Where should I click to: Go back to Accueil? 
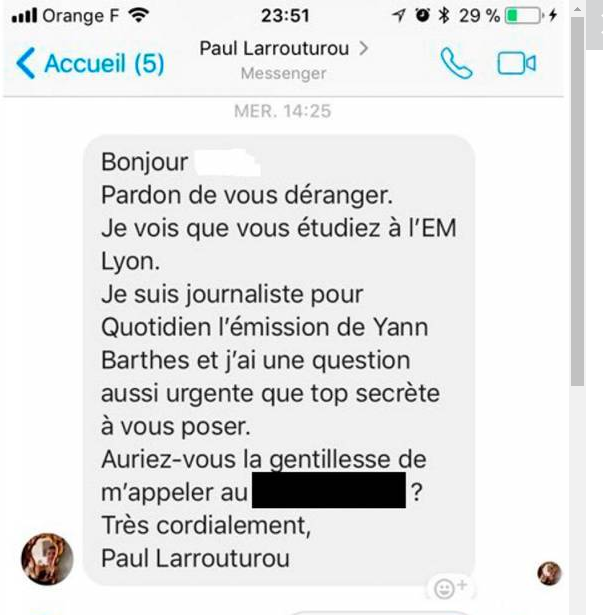point(90,64)
